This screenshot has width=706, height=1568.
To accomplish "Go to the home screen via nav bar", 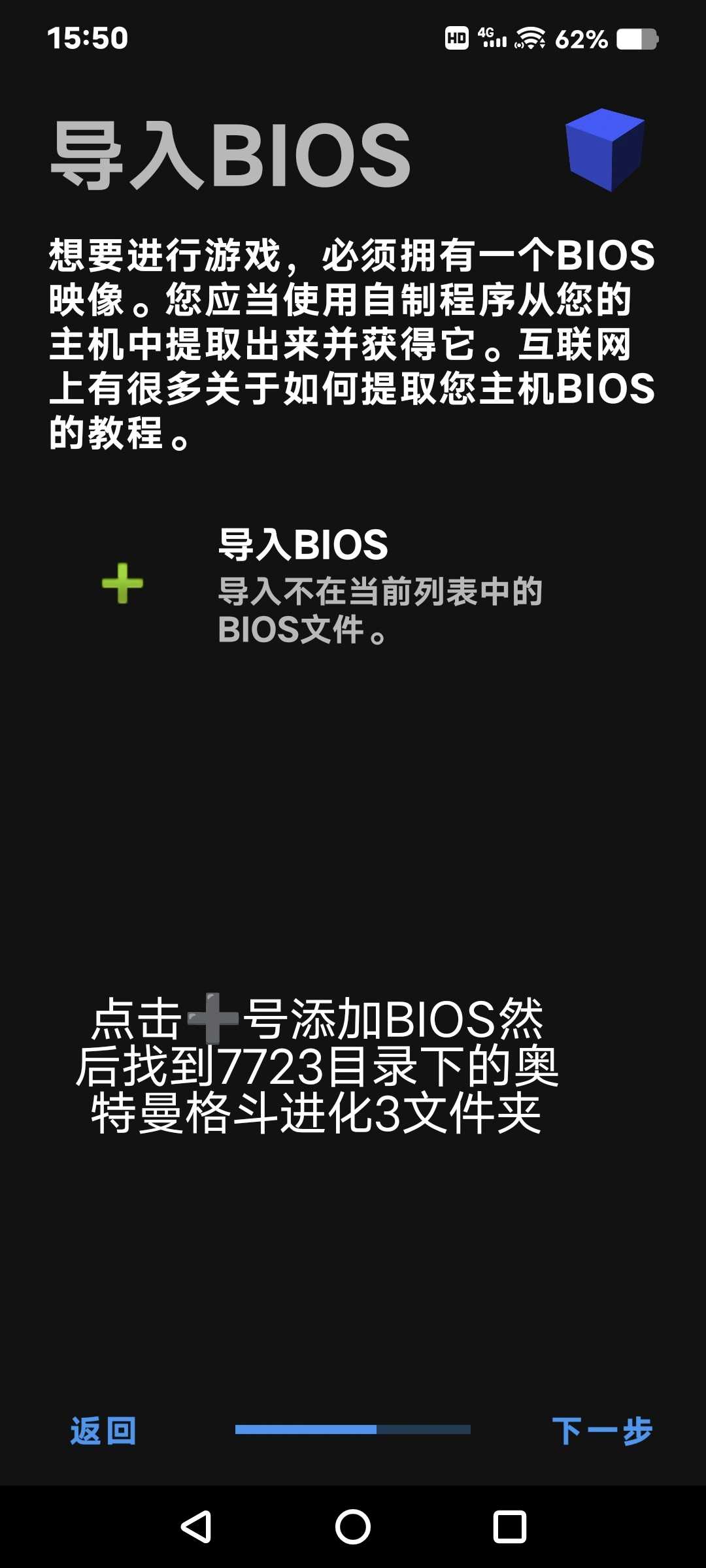I will click(x=353, y=1527).
